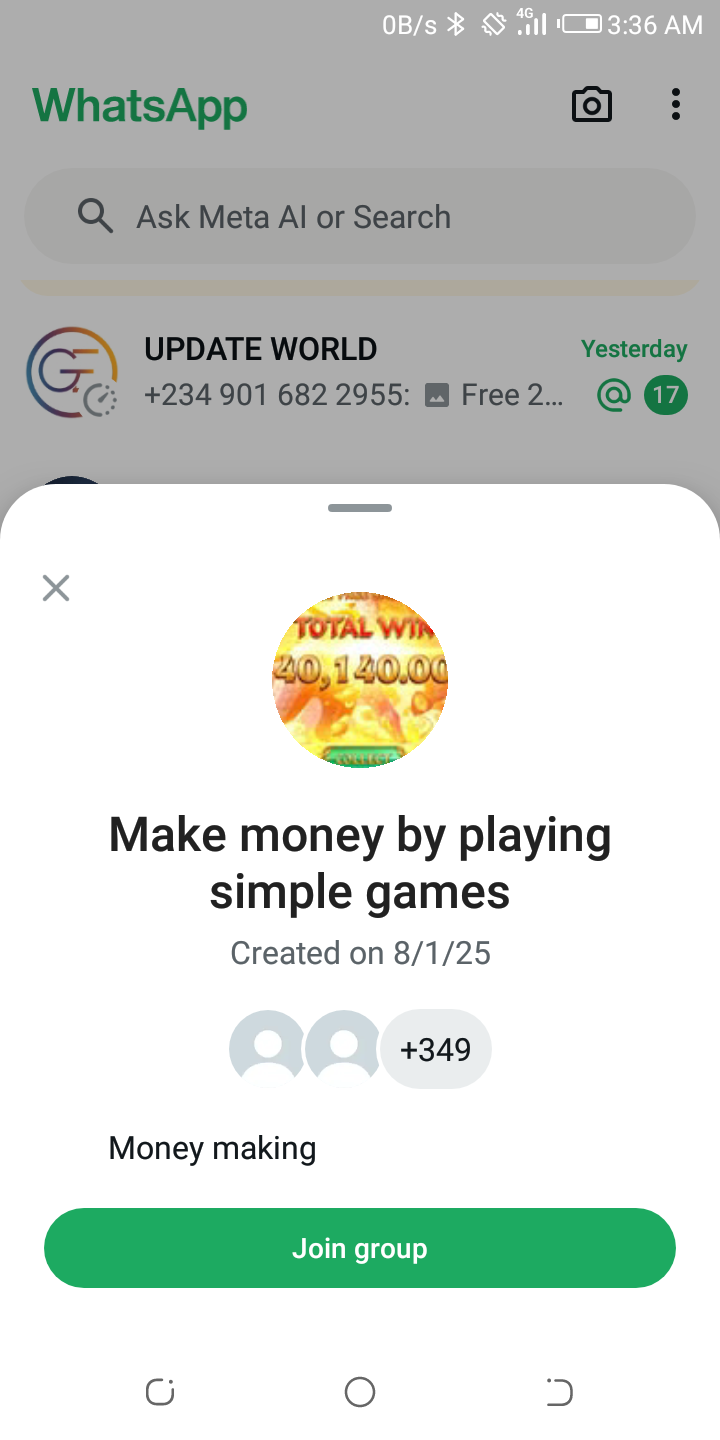The width and height of the screenshot is (720, 1440).
Task: Join the money-making group
Action: pyautogui.click(x=360, y=1248)
